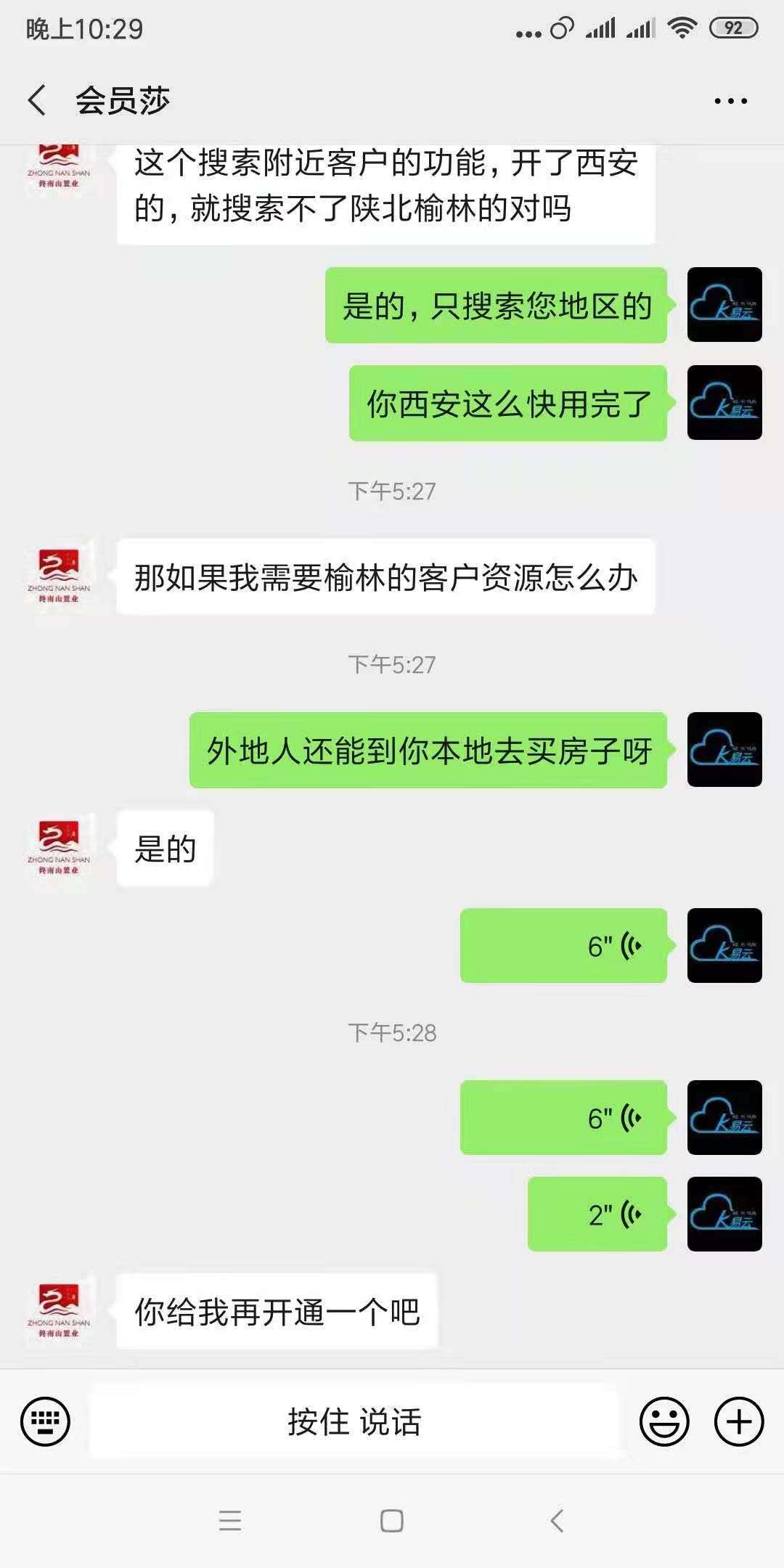The width and height of the screenshot is (784, 1568).
Task: Open system recent apps menu
Action: [x=230, y=1520]
